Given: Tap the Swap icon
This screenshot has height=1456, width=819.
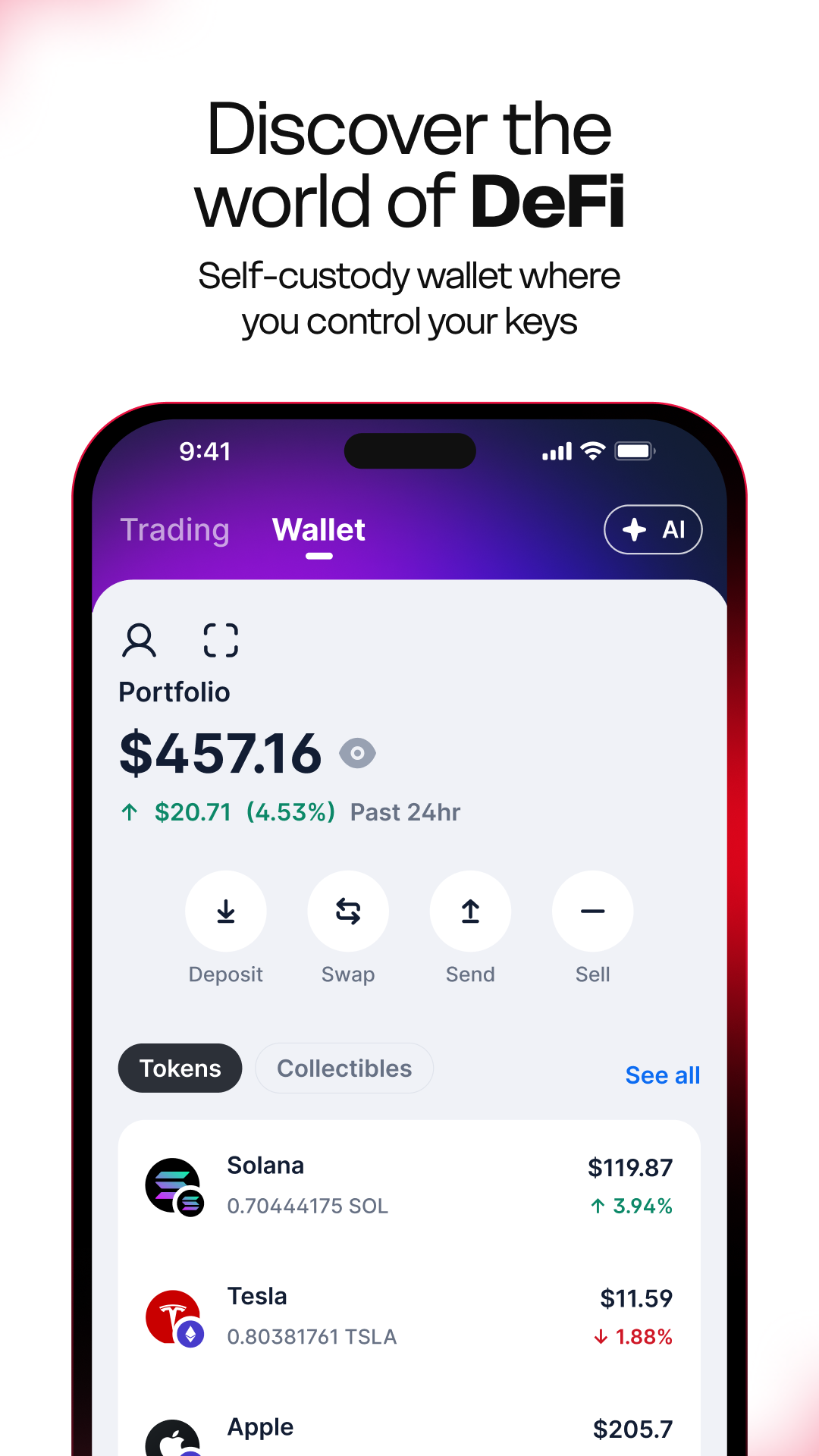Looking at the screenshot, I should point(348,911).
